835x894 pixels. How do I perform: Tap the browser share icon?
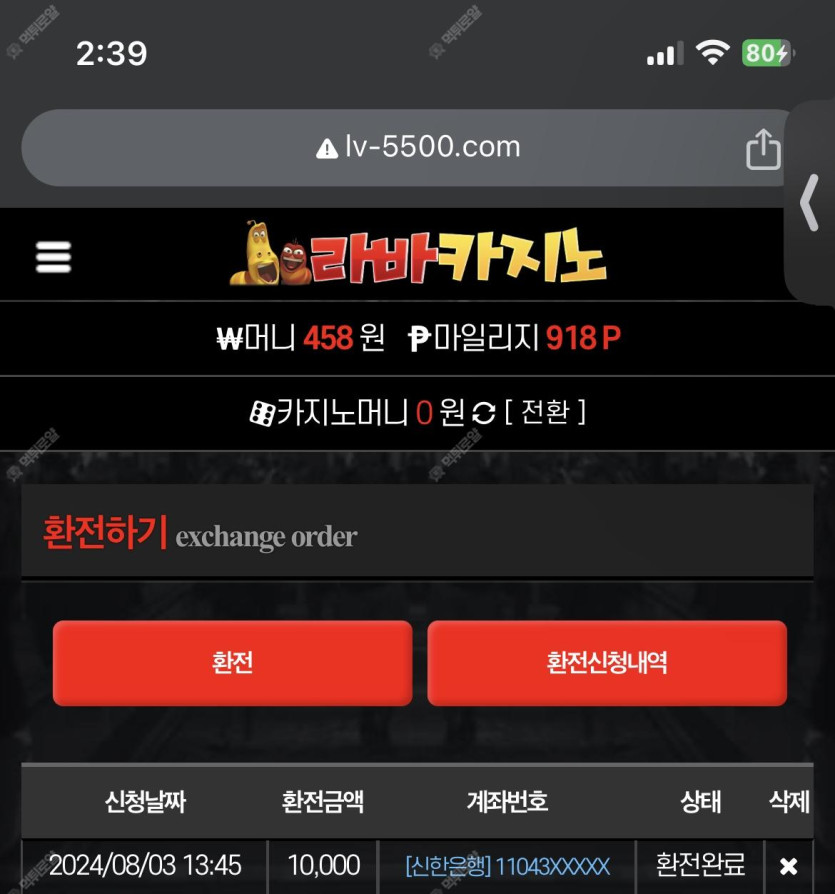pos(763,149)
